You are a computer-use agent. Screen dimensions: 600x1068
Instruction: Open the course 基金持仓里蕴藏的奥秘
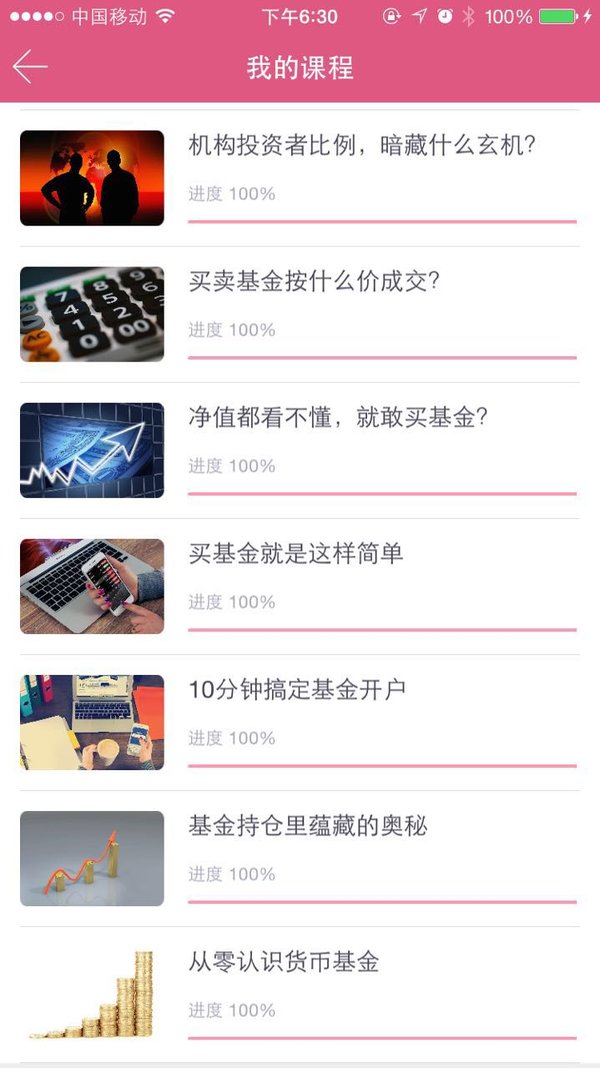pyautogui.click(x=300, y=859)
